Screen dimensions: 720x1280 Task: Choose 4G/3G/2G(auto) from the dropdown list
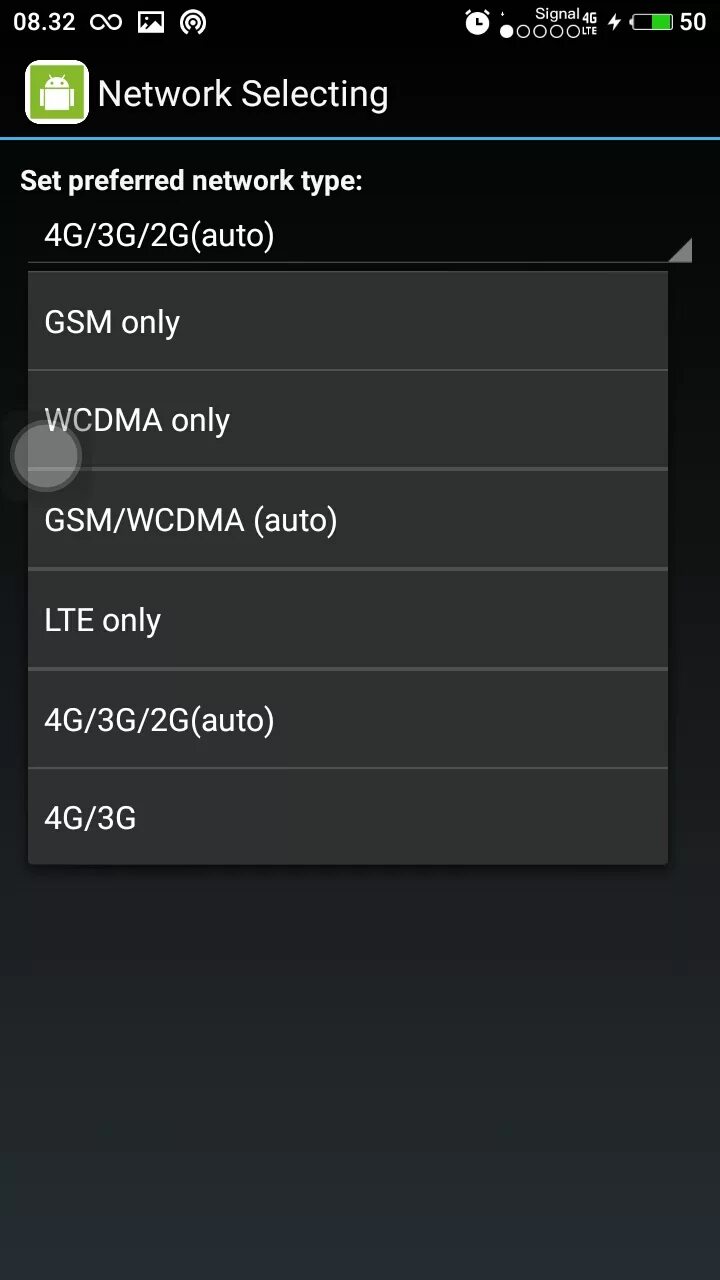pos(347,720)
